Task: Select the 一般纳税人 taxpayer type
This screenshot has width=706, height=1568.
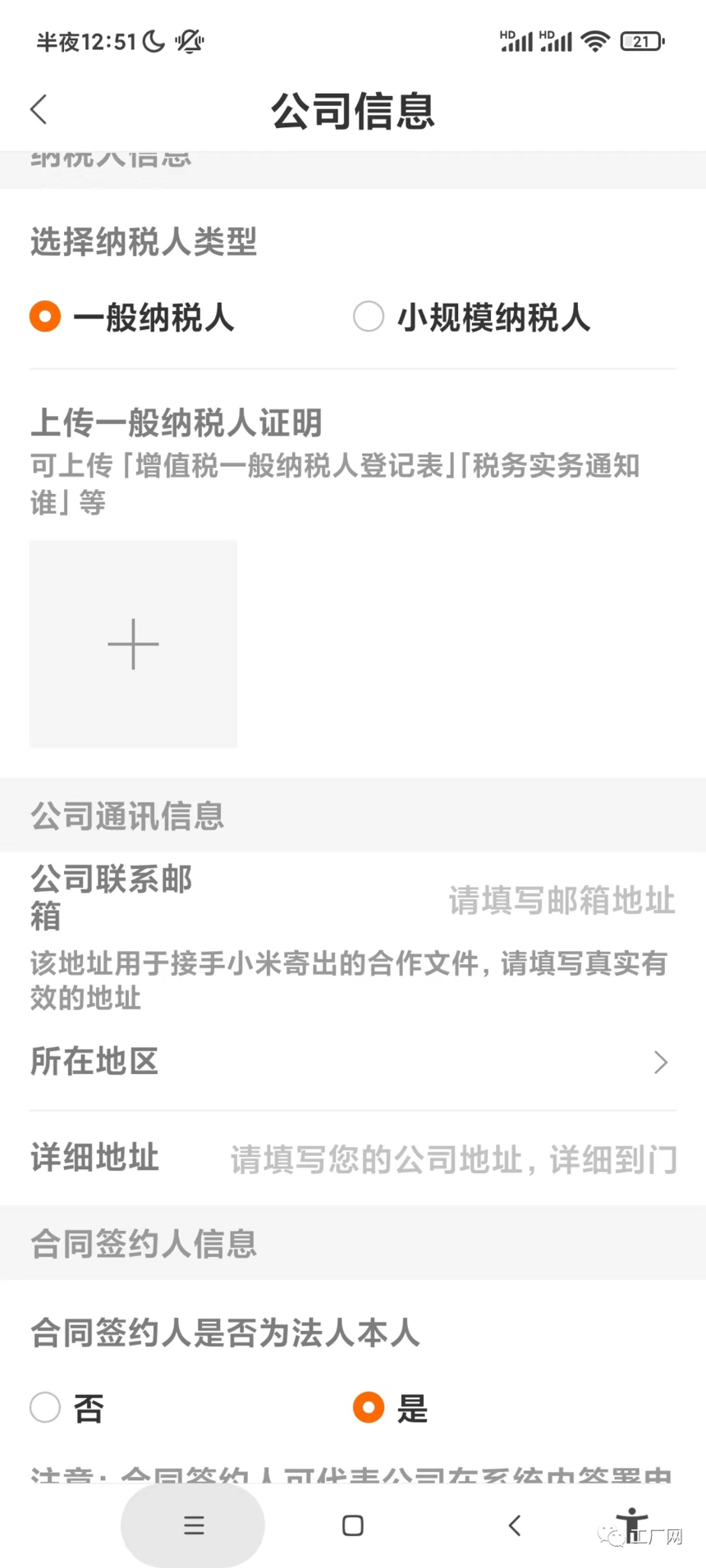Action: 132,317
